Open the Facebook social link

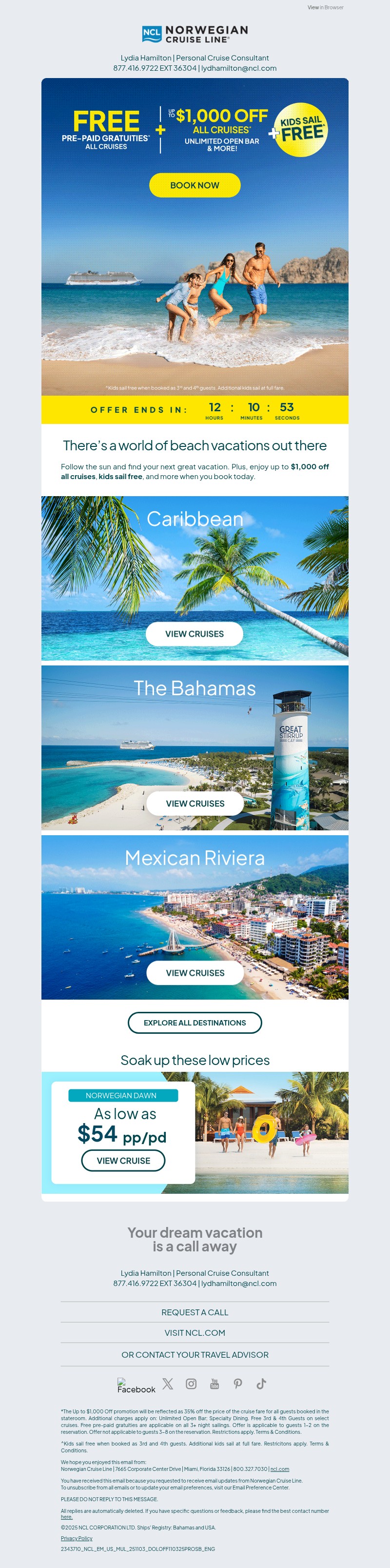(x=136, y=1386)
